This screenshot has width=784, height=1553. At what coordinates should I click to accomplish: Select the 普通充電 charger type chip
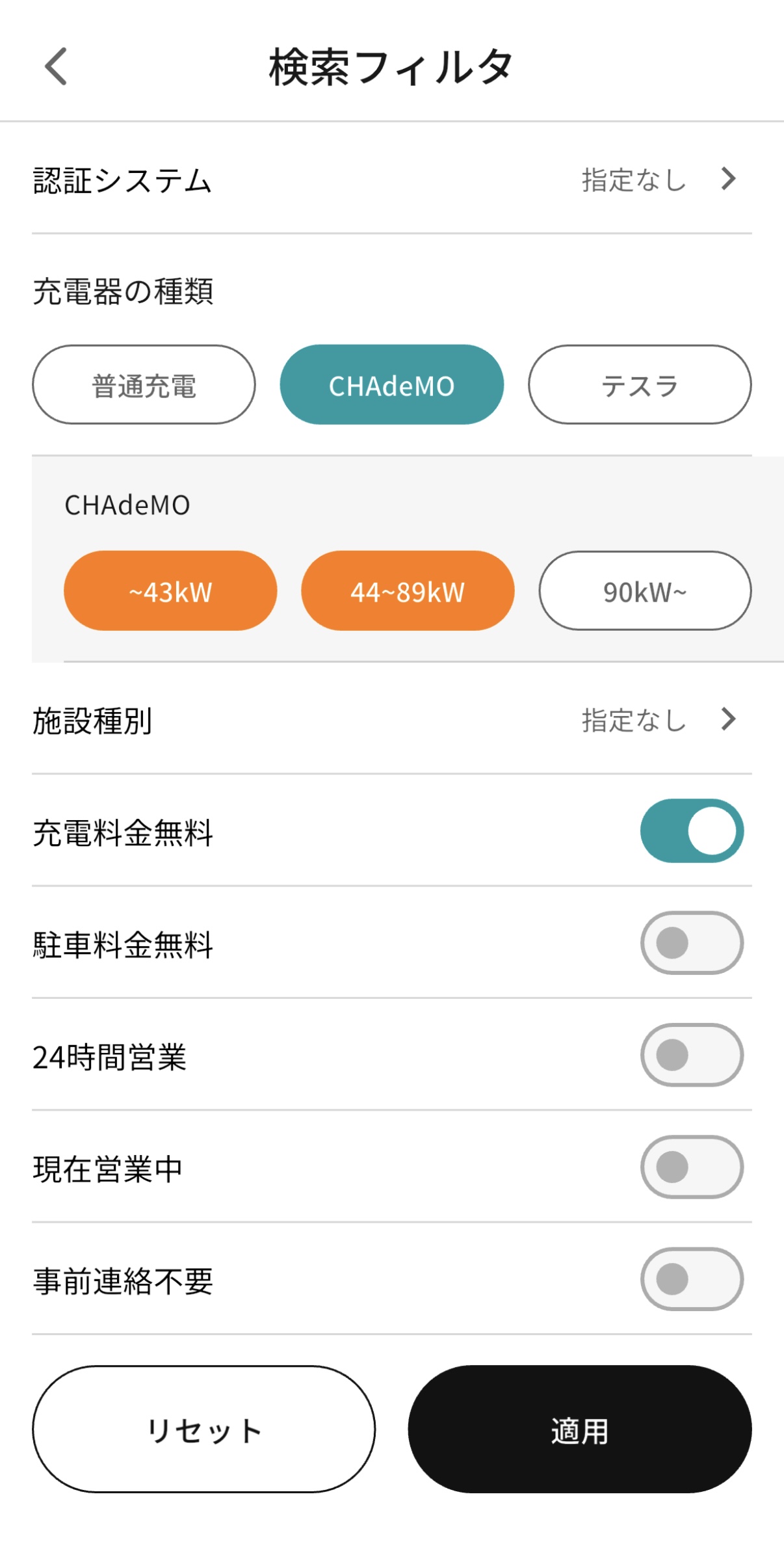(144, 385)
